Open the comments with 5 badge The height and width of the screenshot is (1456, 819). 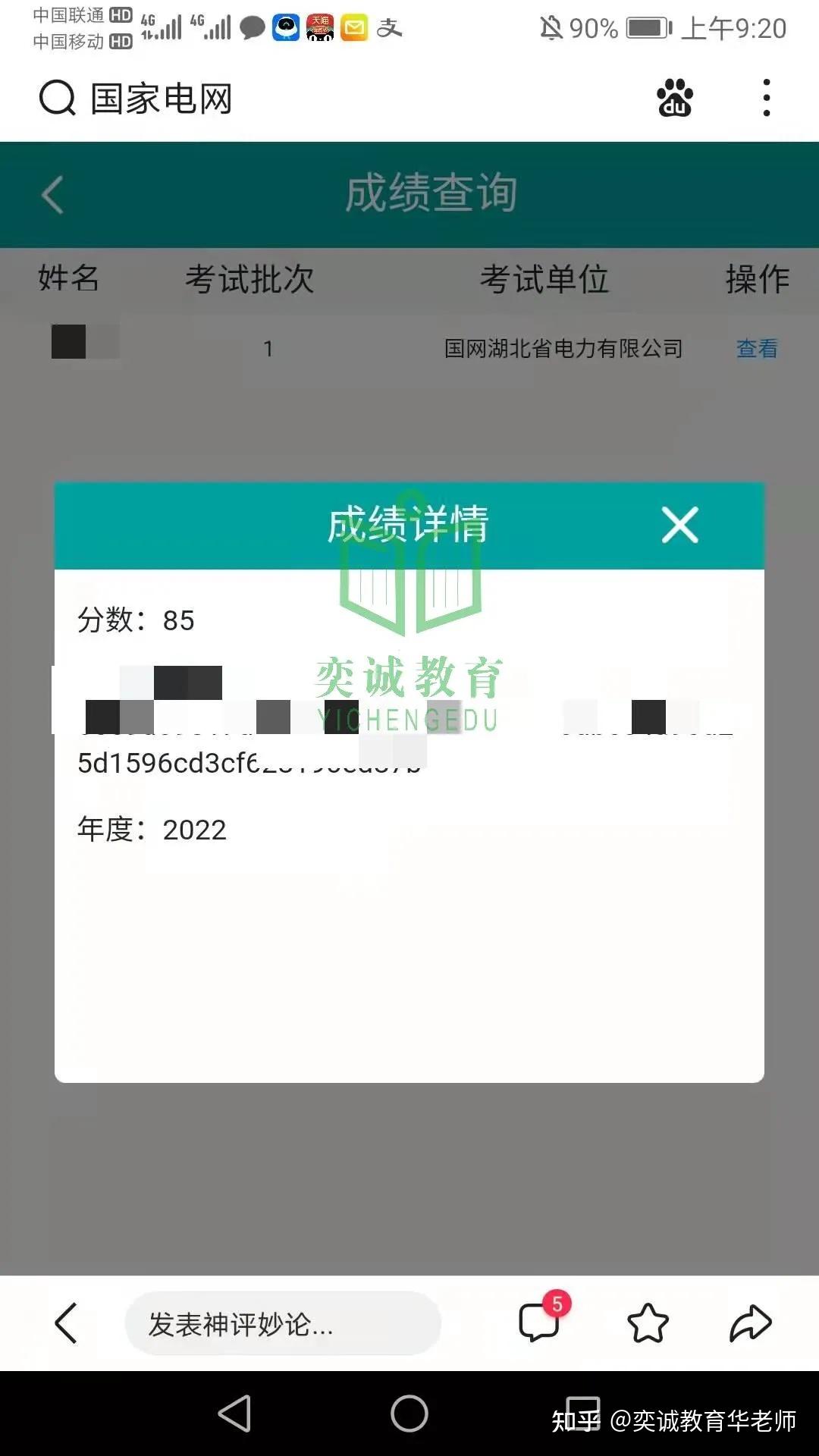pos(541,1323)
